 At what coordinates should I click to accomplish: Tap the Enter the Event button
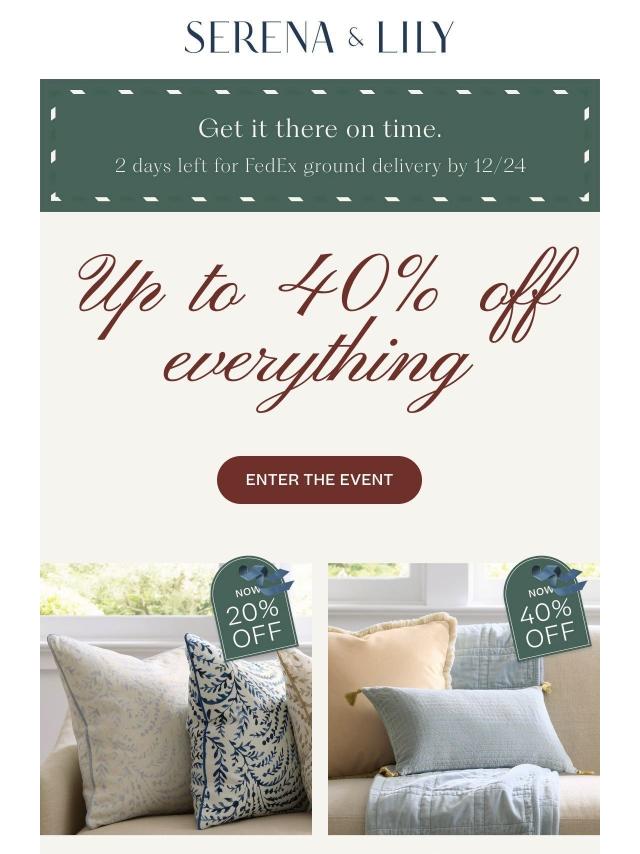point(319,480)
